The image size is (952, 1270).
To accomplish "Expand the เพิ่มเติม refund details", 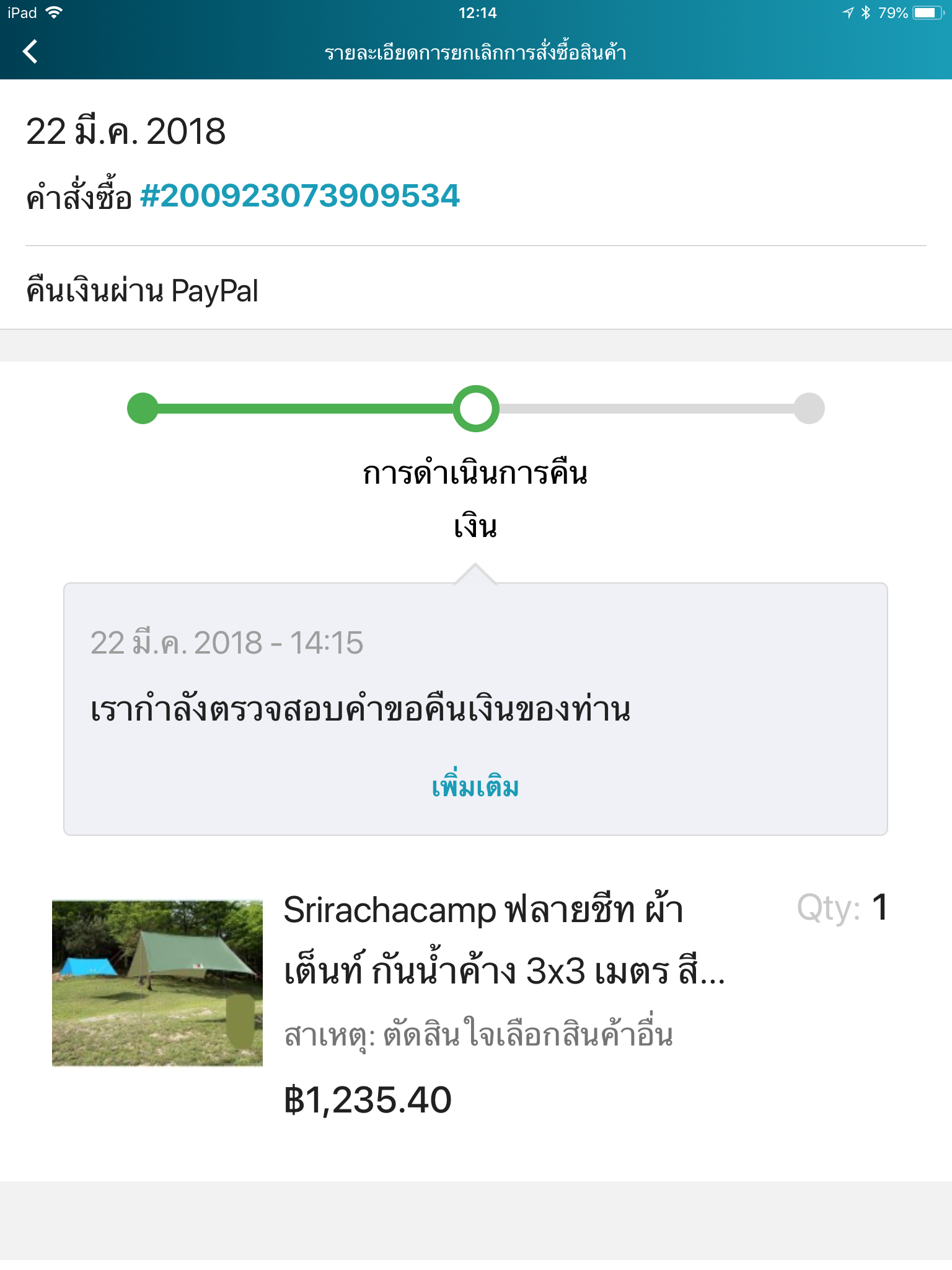I will click(475, 787).
